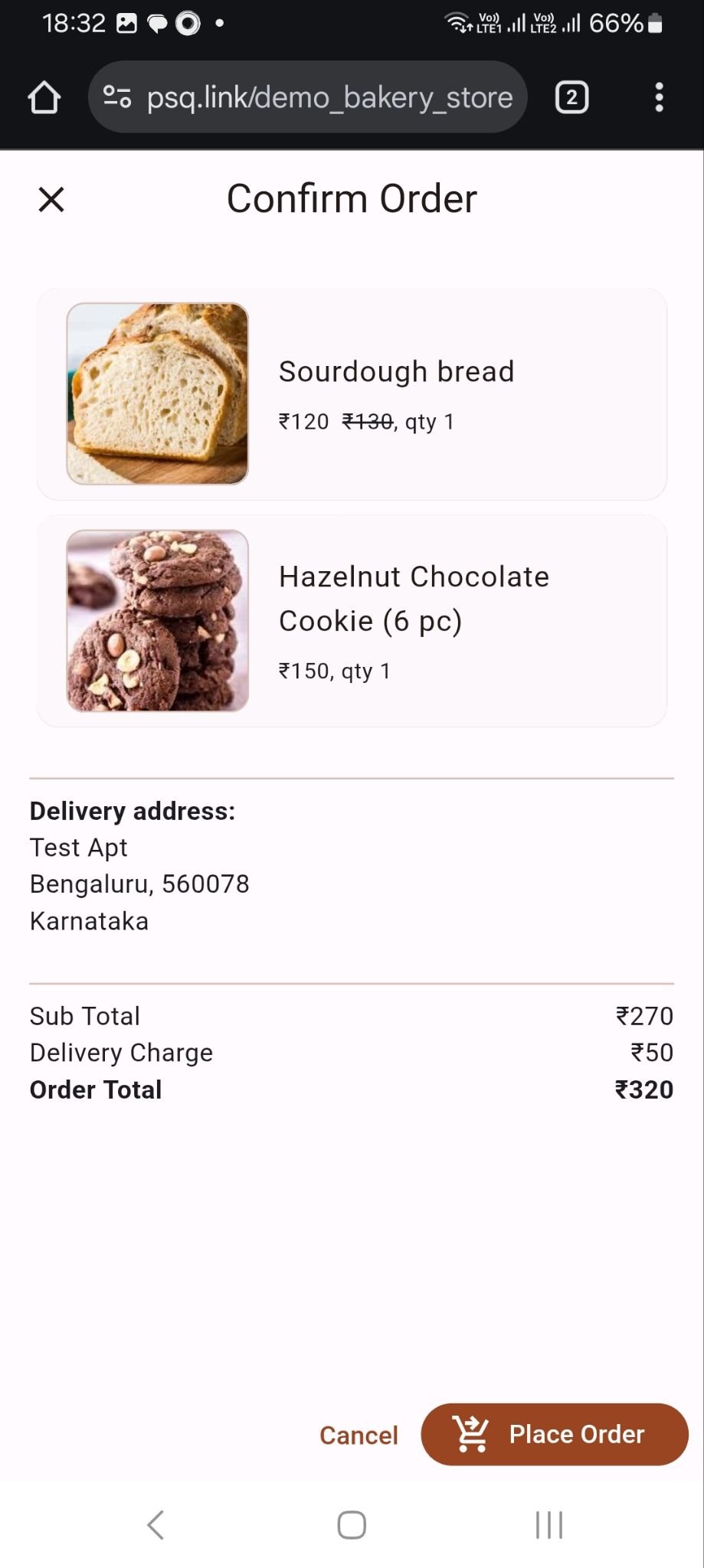Tap the Sourdough bread item card
704x1568 pixels.
(352, 393)
